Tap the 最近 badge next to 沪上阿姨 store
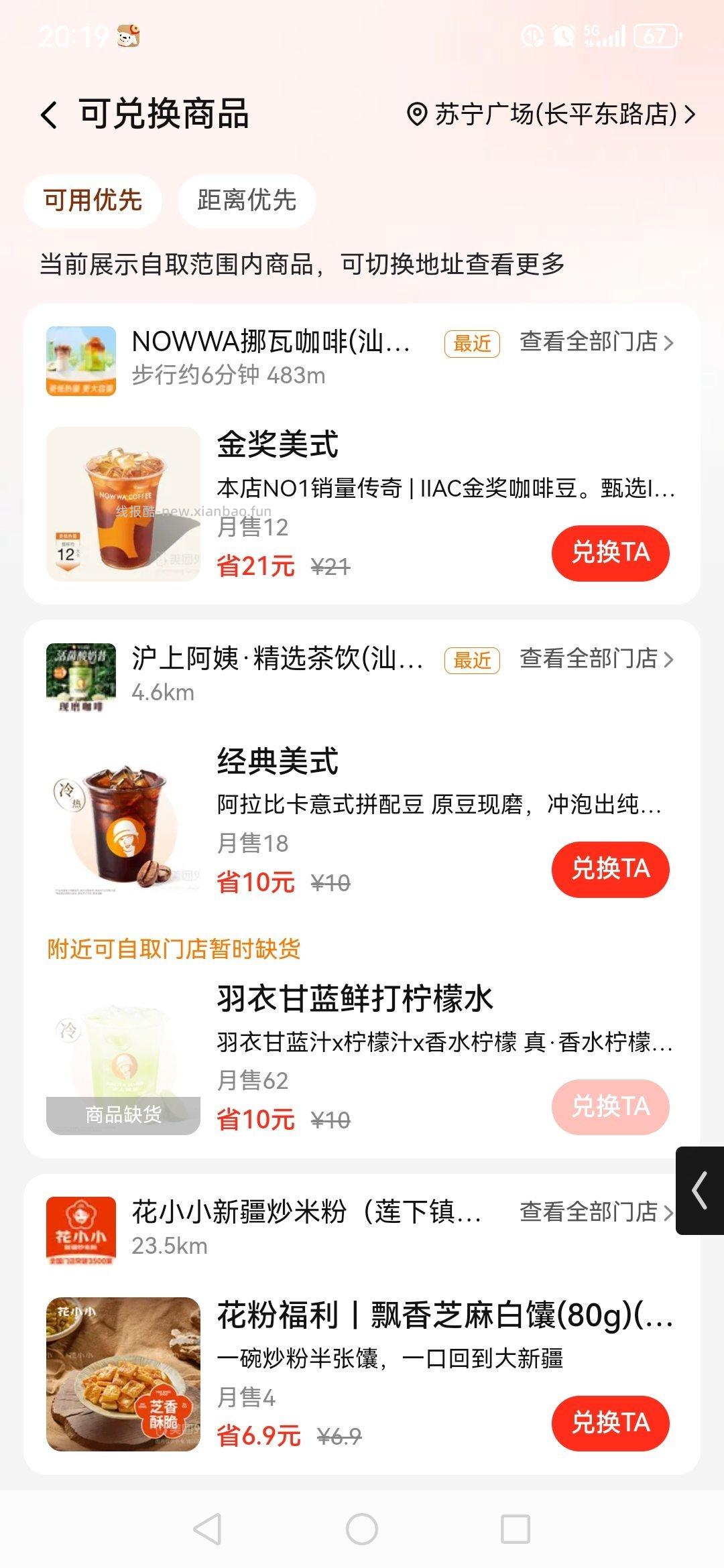 tap(471, 660)
